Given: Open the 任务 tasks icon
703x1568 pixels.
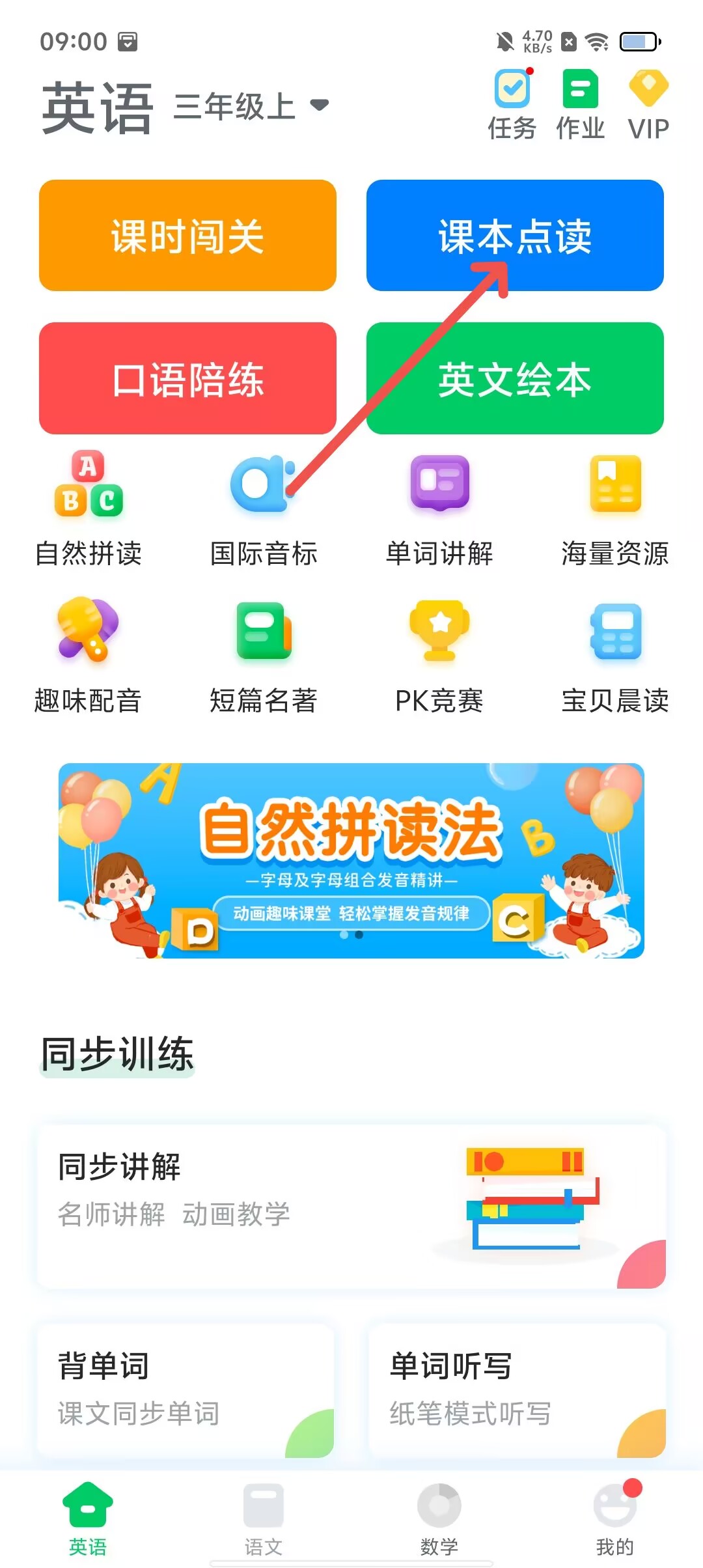Looking at the screenshot, I should click(x=512, y=104).
